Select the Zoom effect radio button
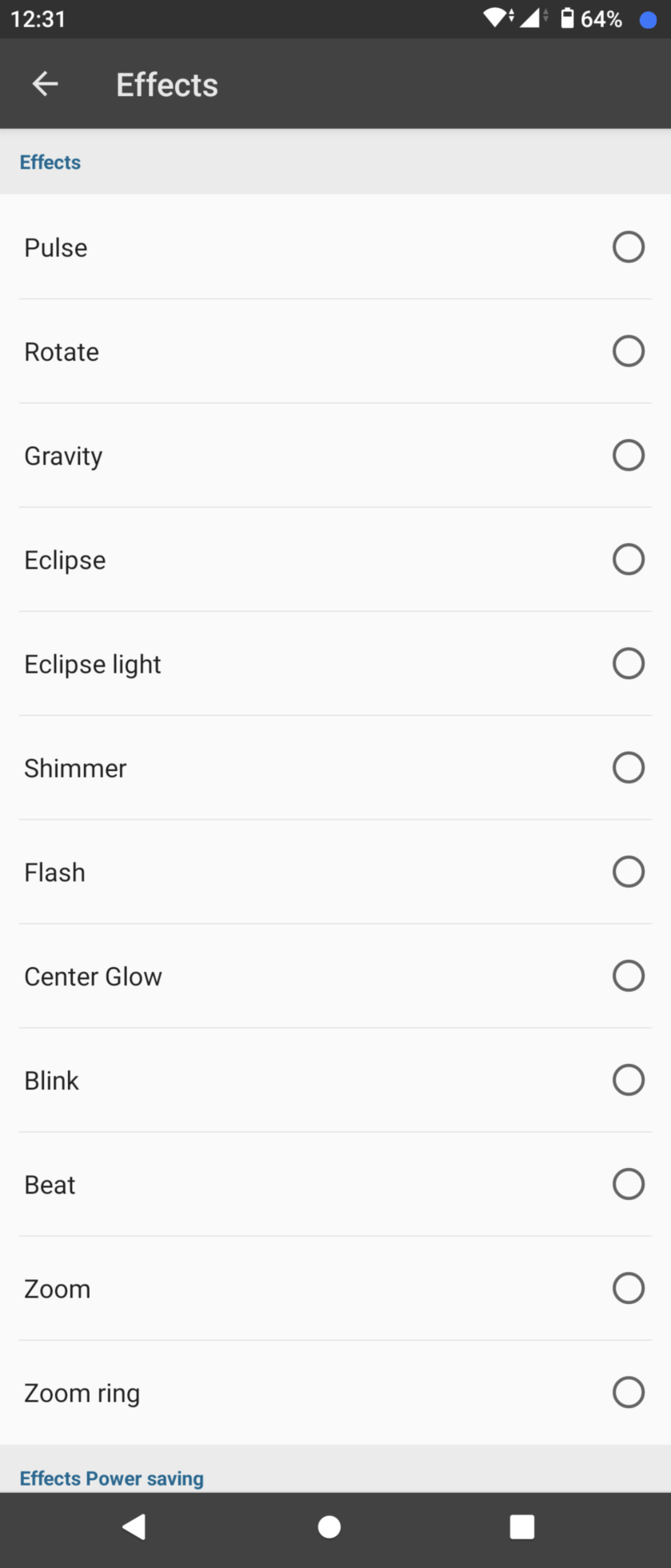The width and height of the screenshot is (671, 1568). (x=629, y=1288)
